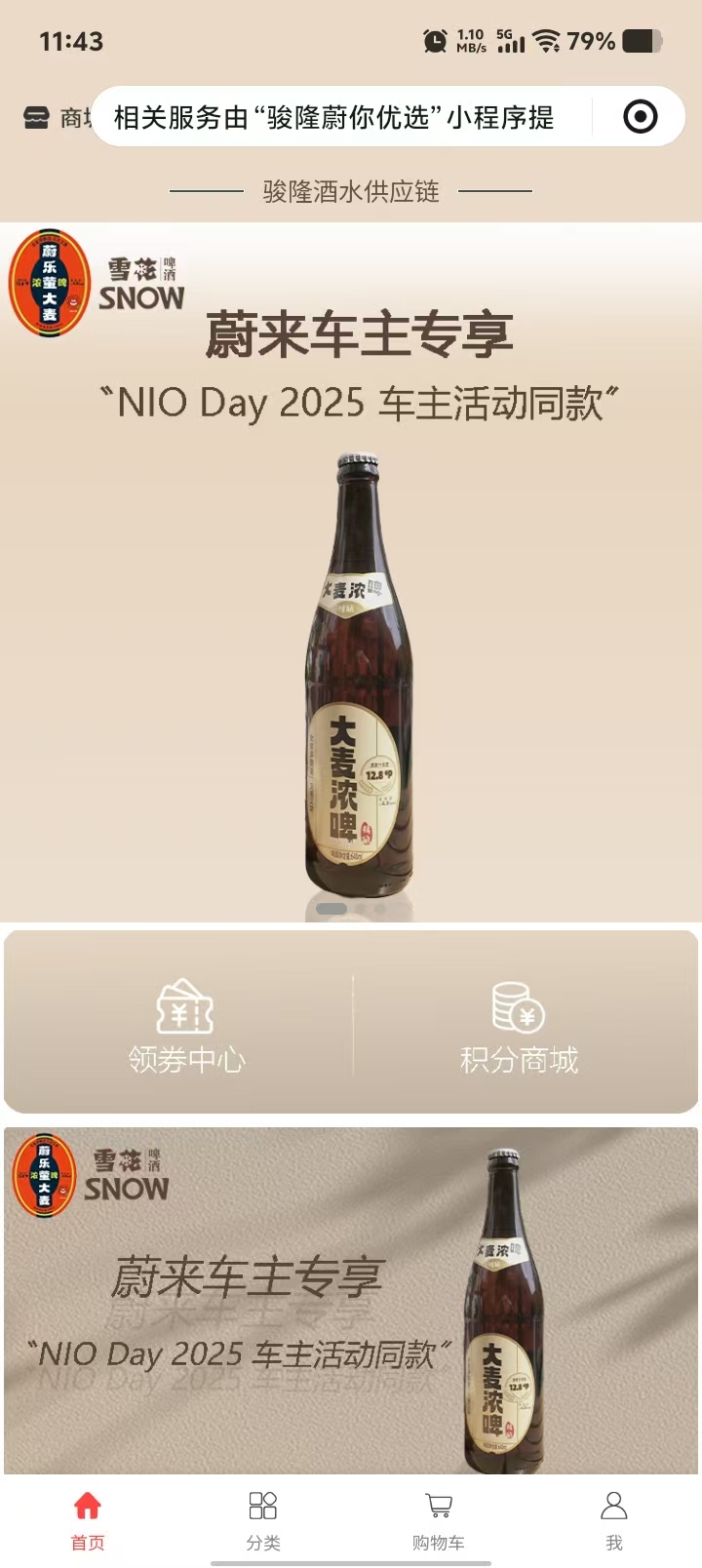The image size is (702, 1568).
Task: Switch to the 首页 tab
Action: (88, 1519)
